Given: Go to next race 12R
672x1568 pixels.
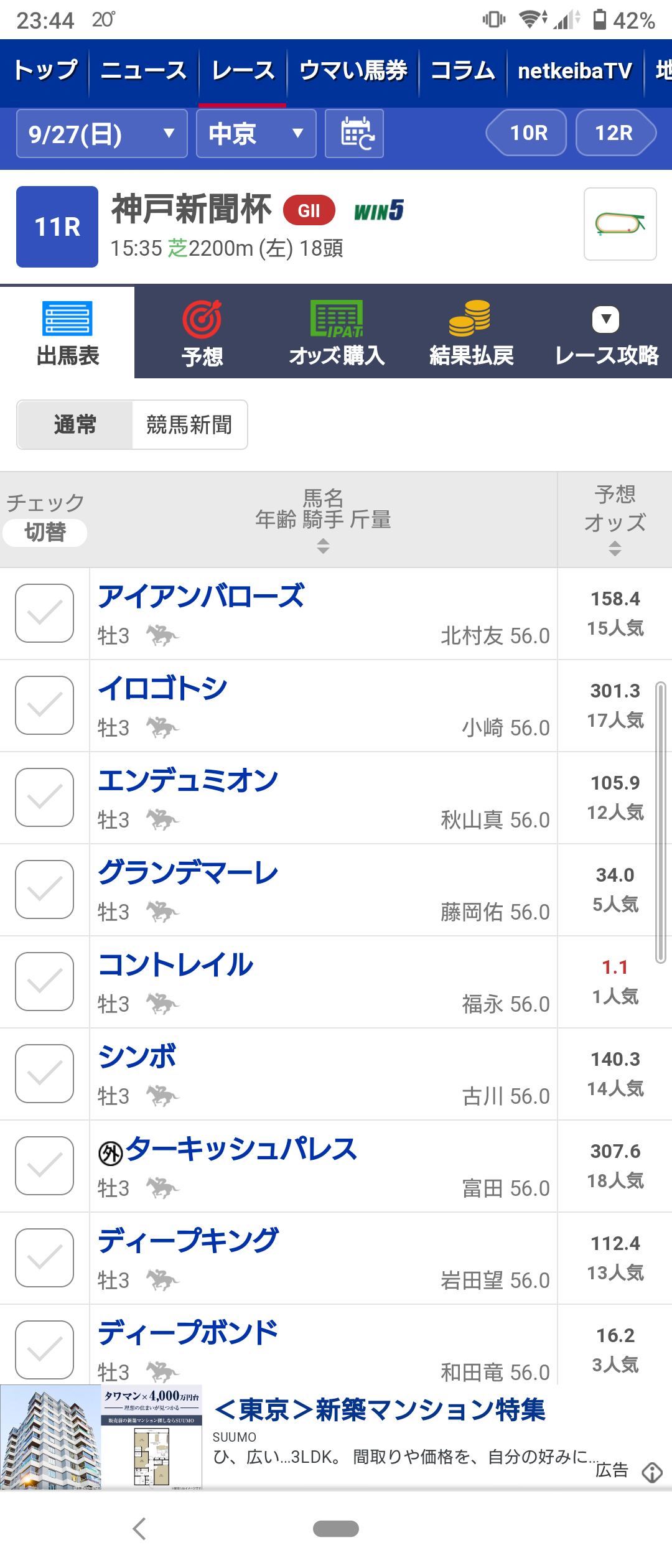Looking at the screenshot, I should pos(616,133).
